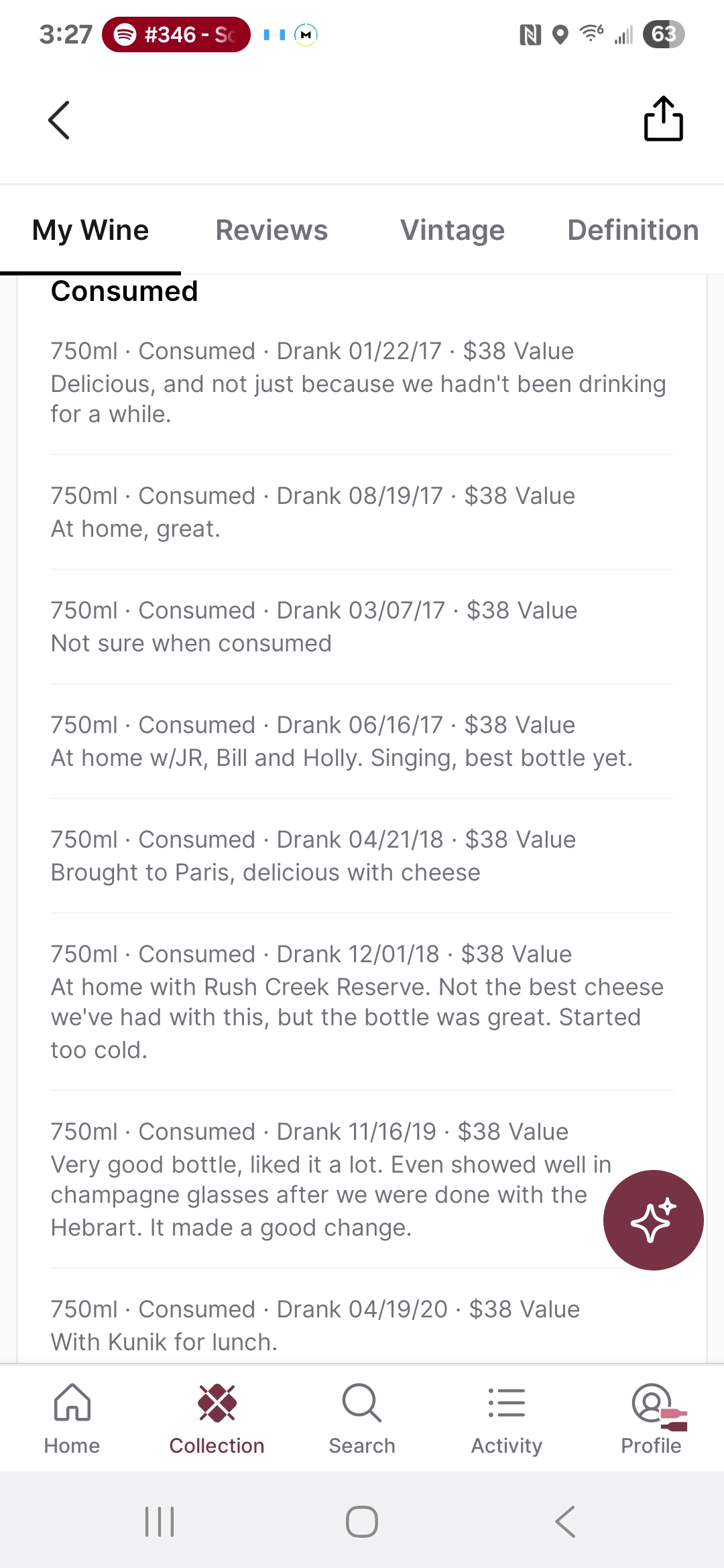View the Activity tab

pos(507,1418)
